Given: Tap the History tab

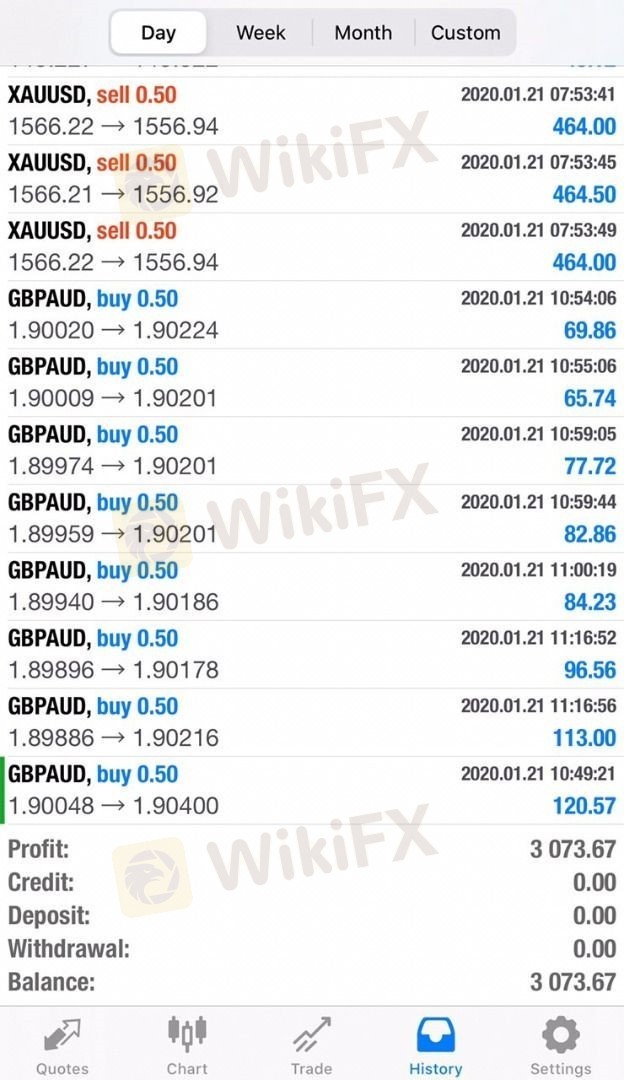Looking at the screenshot, I should click(436, 1045).
